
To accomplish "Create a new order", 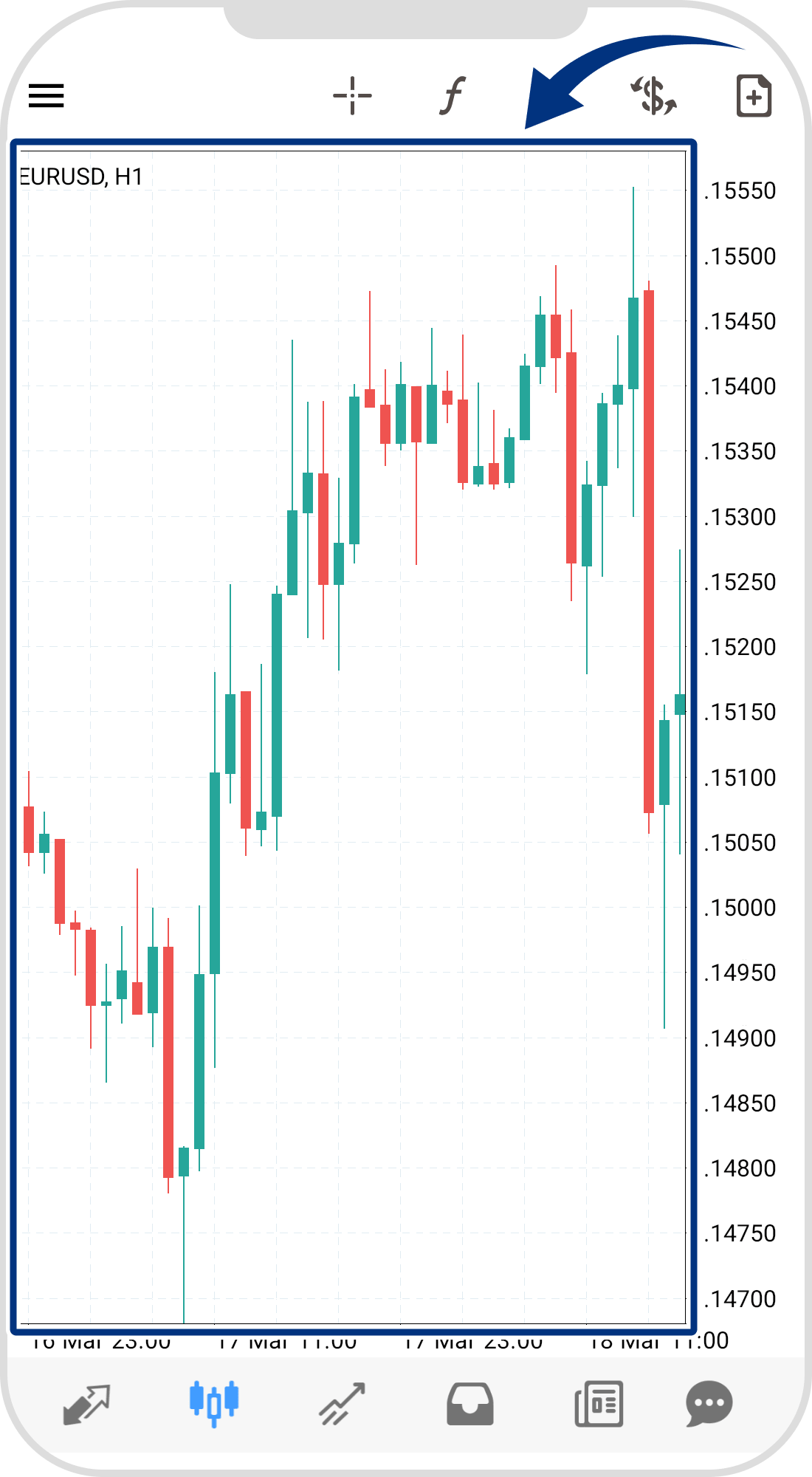I will tap(754, 96).
